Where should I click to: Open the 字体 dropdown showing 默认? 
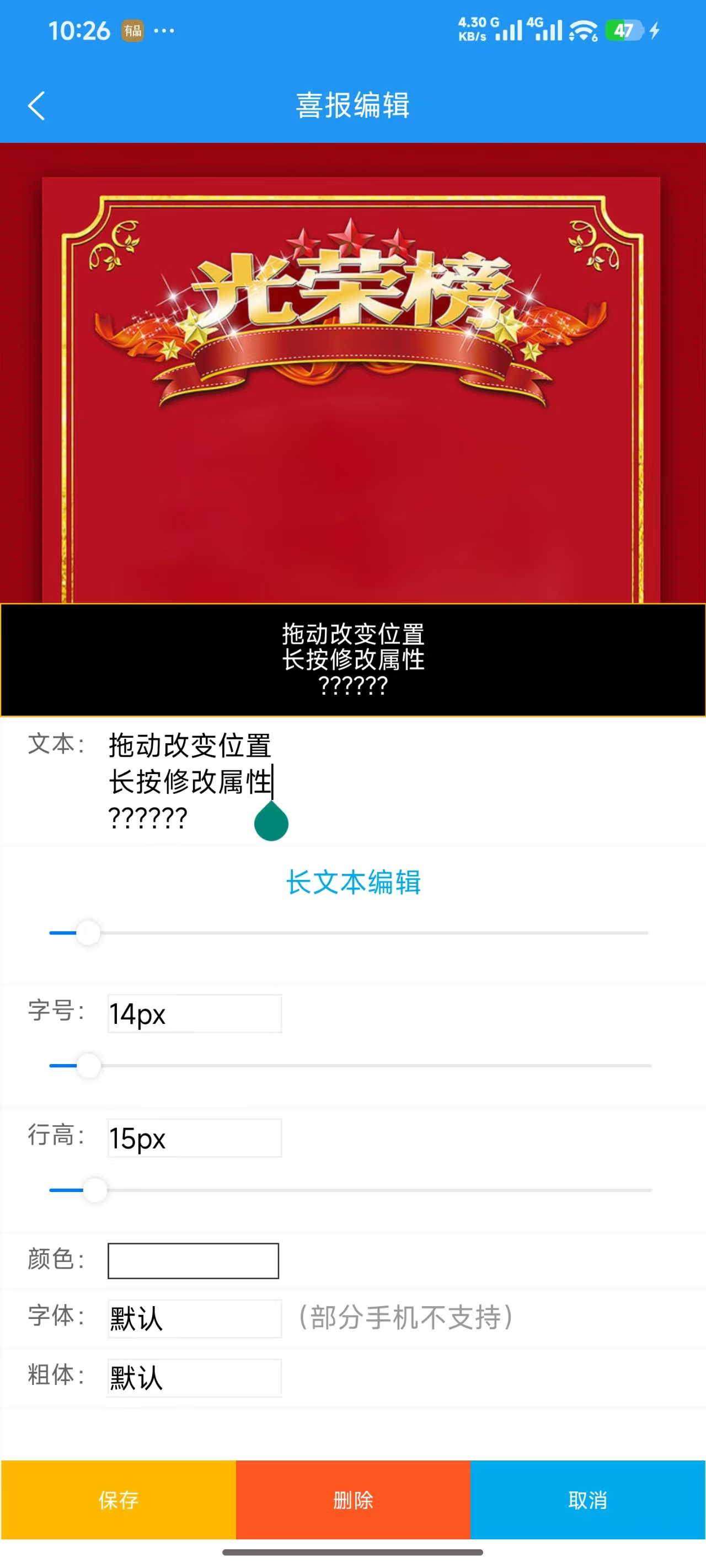(194, 1318)
